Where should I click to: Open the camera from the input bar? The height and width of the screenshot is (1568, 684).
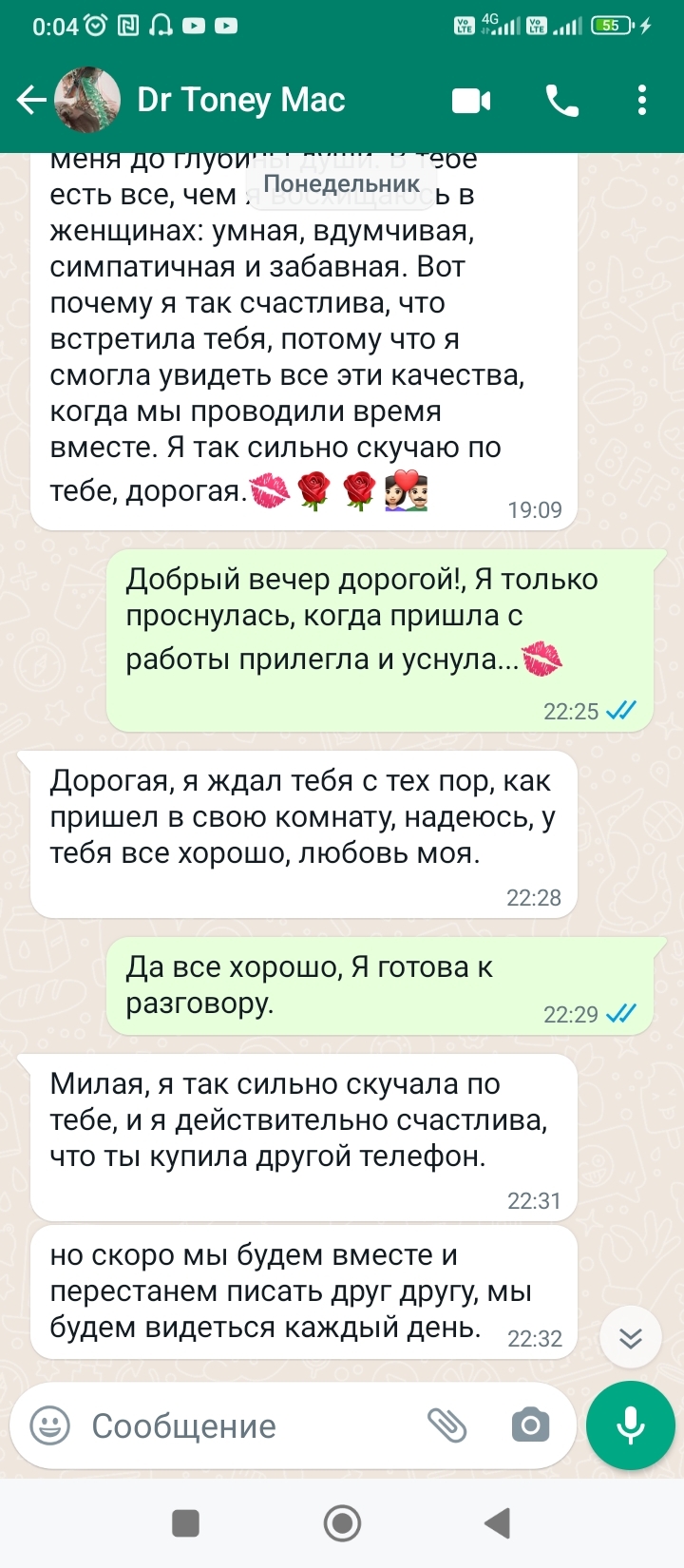530,1425
